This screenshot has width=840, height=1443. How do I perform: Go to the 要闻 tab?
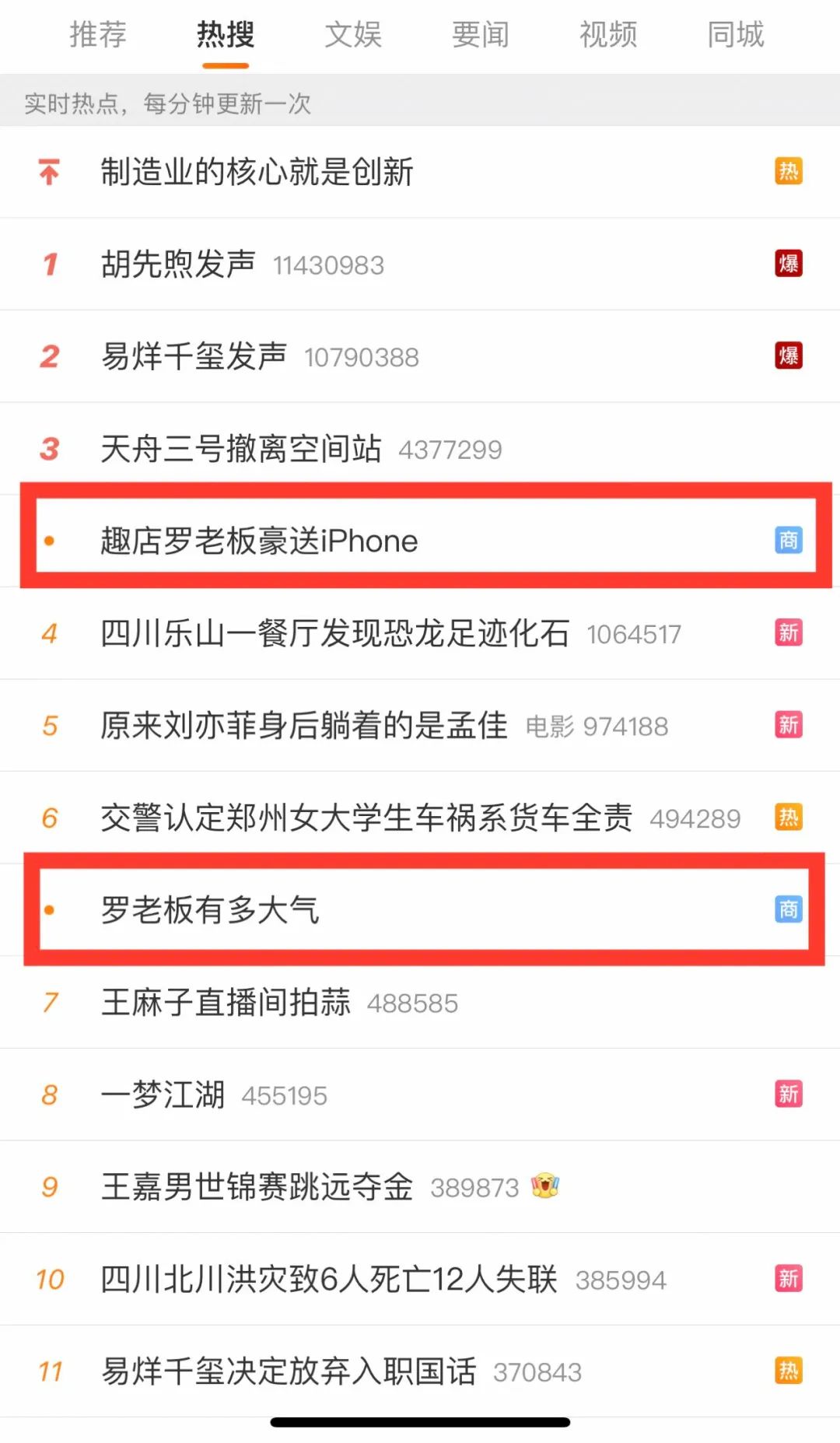click(481, 35)
